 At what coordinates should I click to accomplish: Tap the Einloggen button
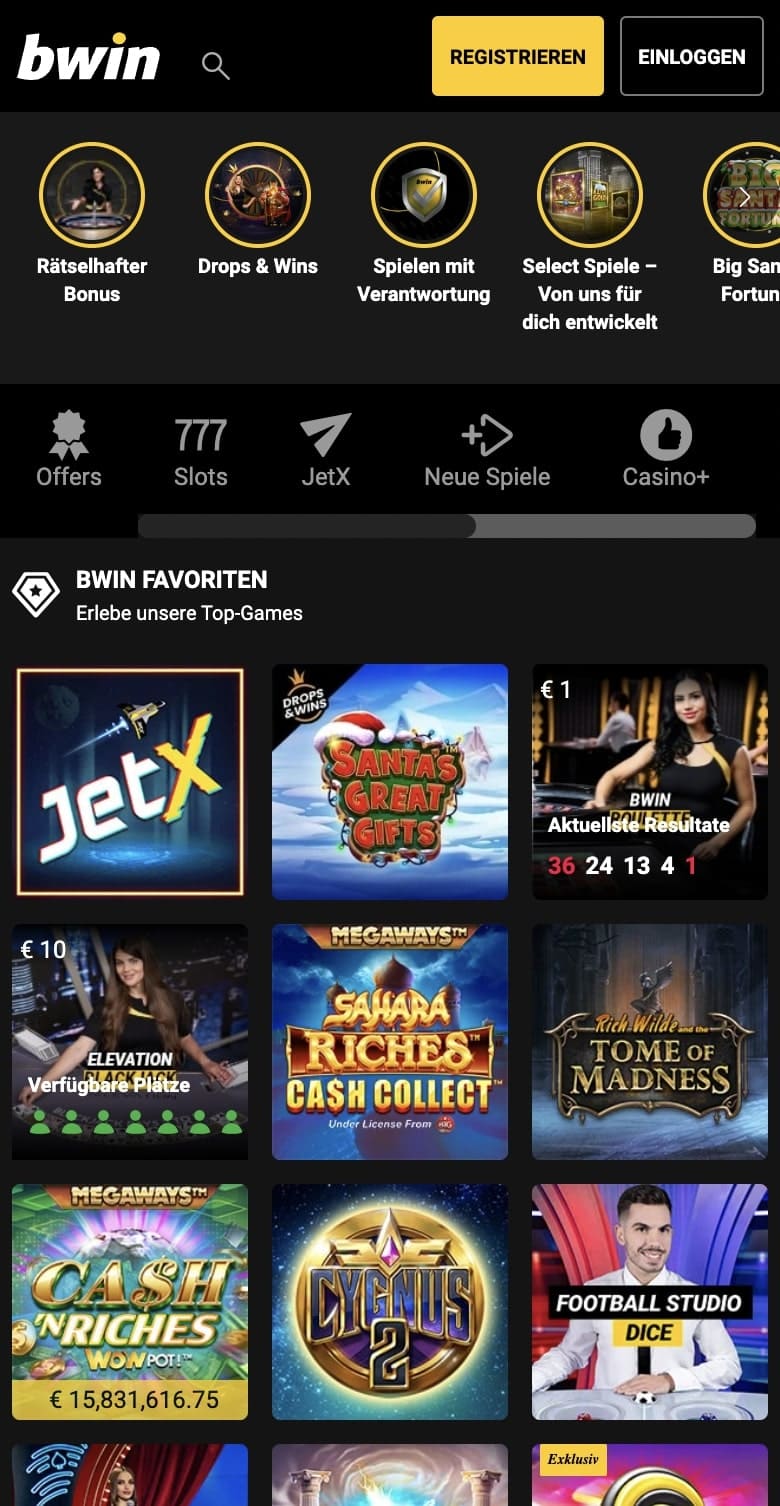pyautogui.click(x=691, y=57)
